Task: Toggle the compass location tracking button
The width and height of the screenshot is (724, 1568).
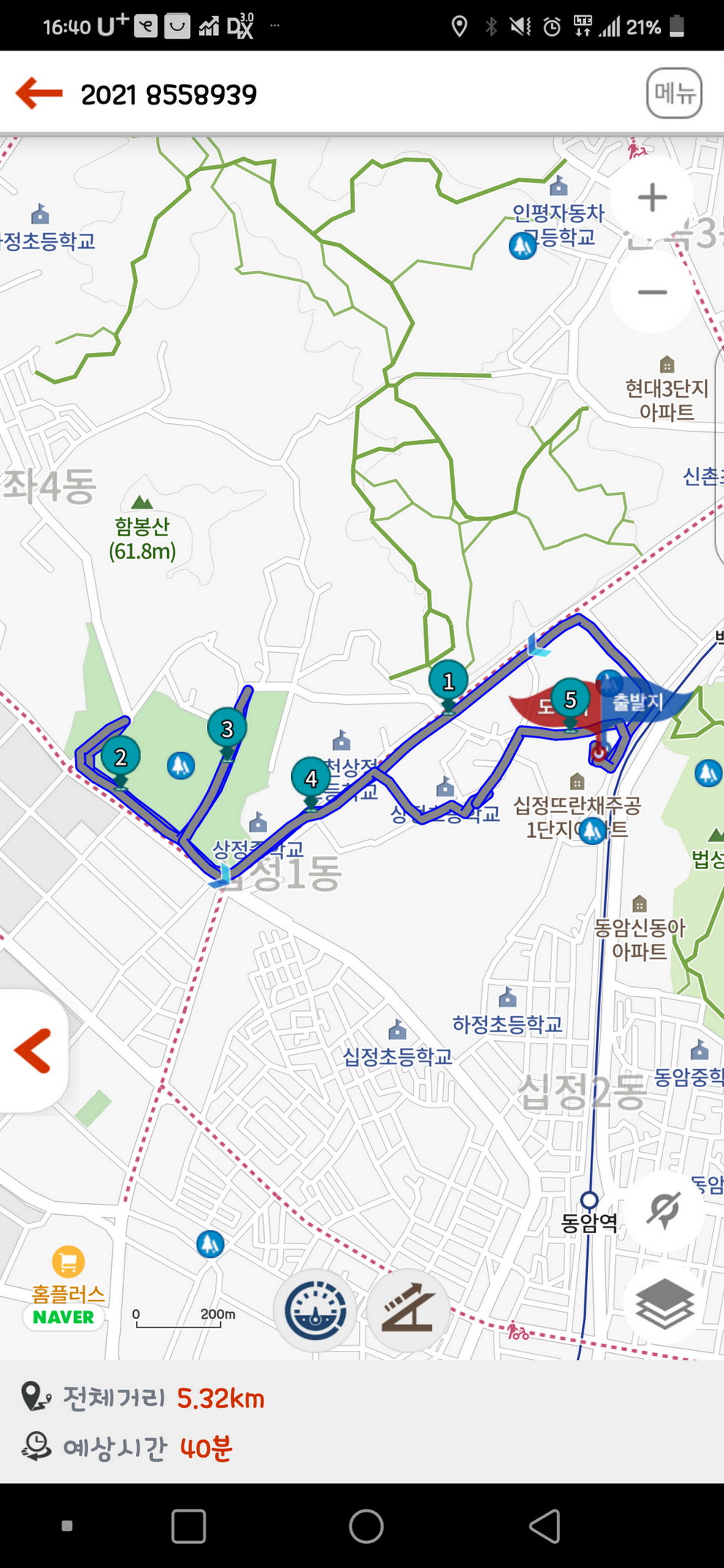Action: (664, 1210)
